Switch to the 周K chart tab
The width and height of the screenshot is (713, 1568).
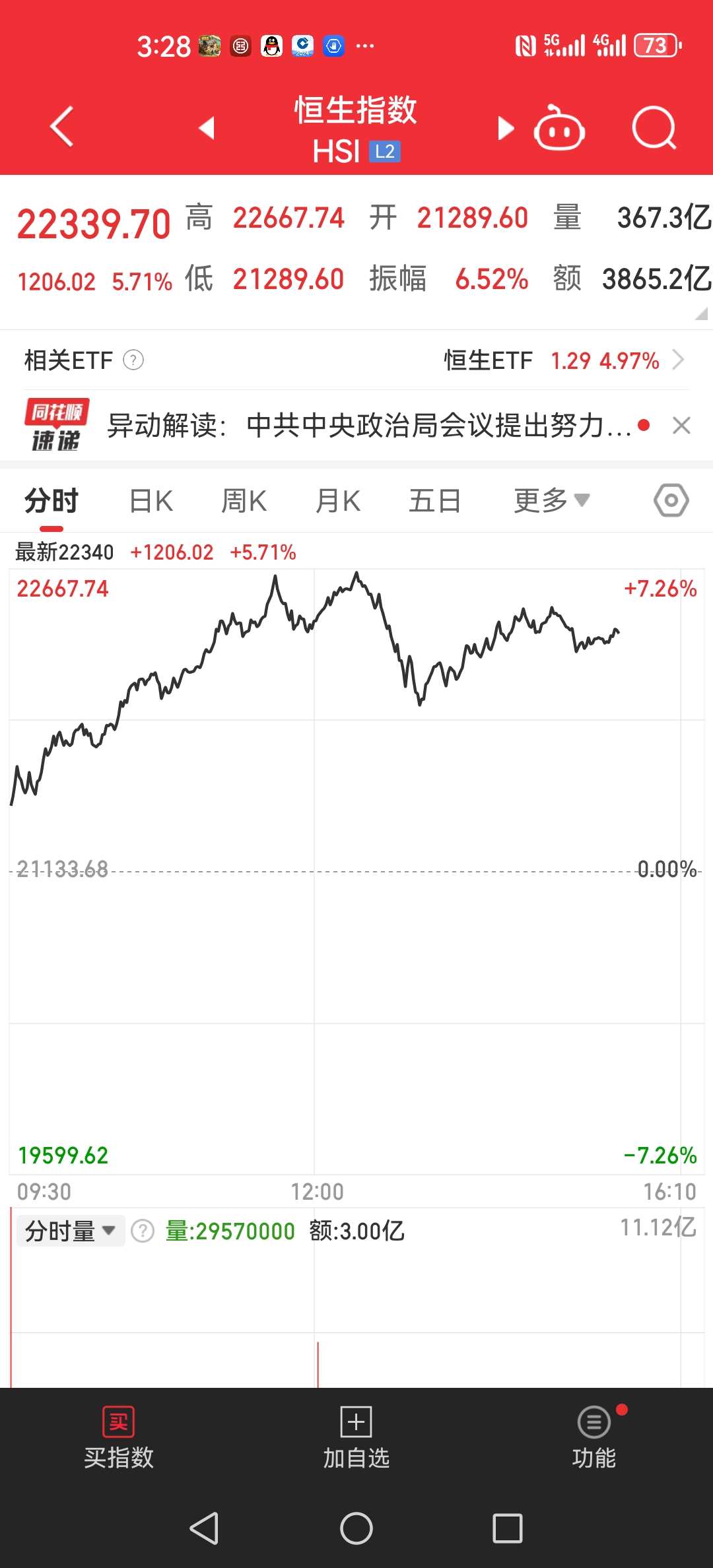pyautogui.click(x=244, y=501)
